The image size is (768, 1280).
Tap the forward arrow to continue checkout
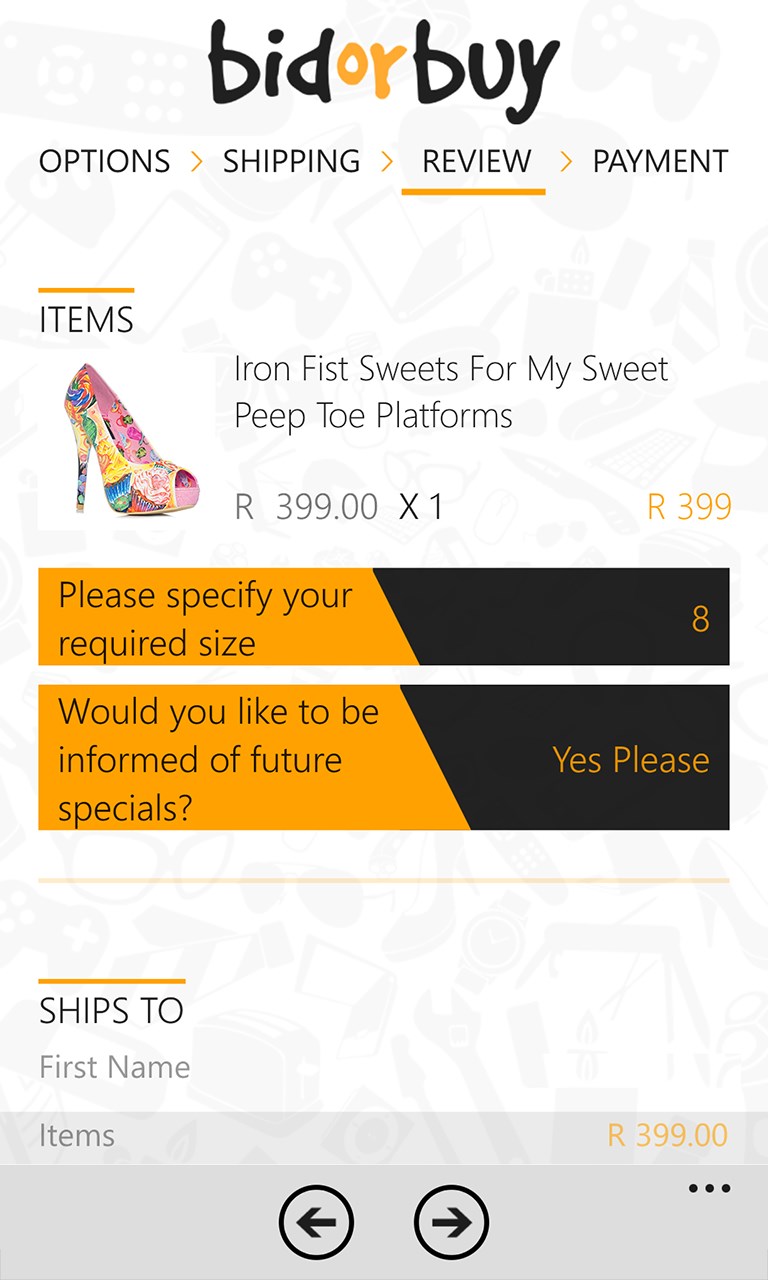(451, 1221)
